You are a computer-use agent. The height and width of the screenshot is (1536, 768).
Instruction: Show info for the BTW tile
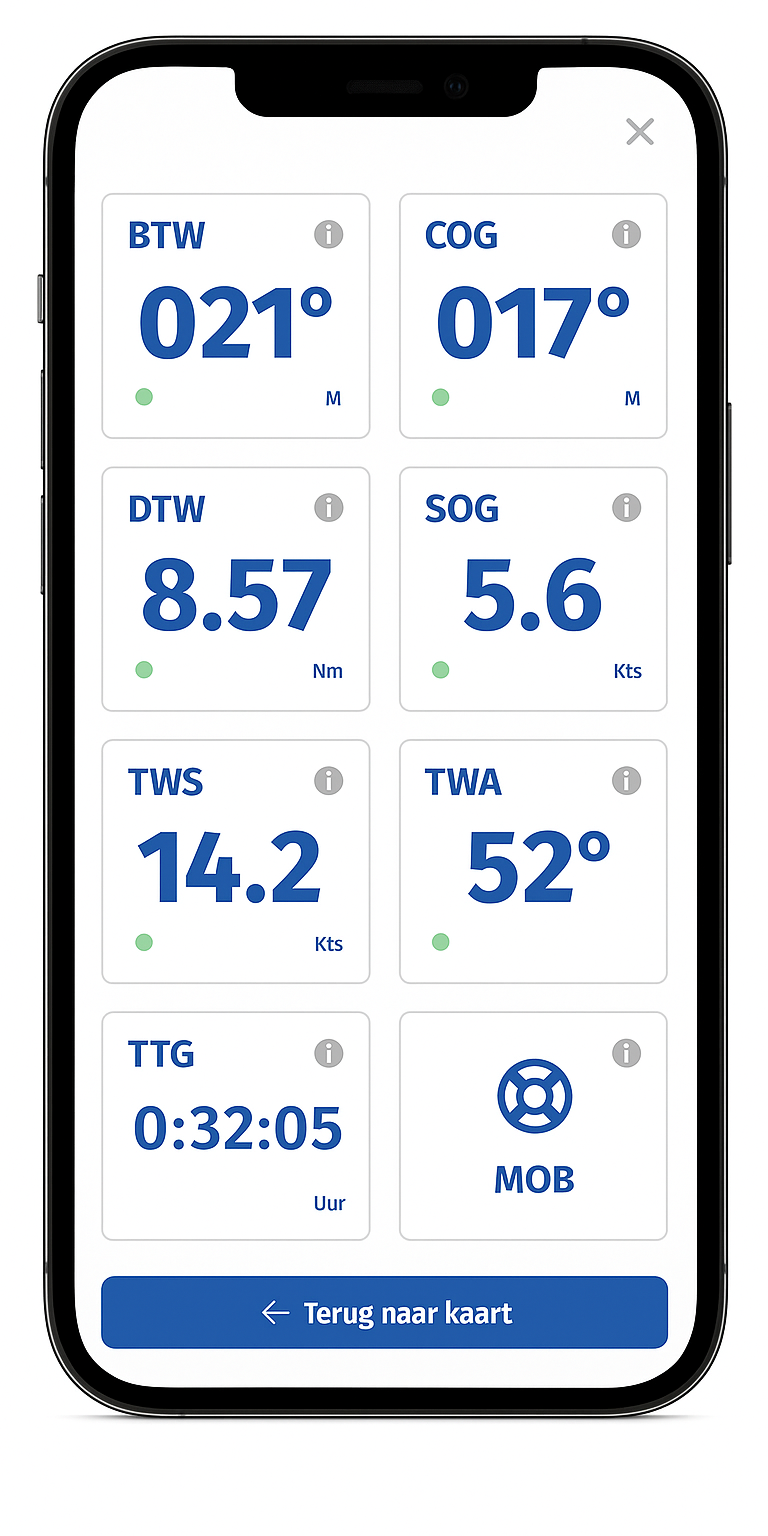pos(328,234)
